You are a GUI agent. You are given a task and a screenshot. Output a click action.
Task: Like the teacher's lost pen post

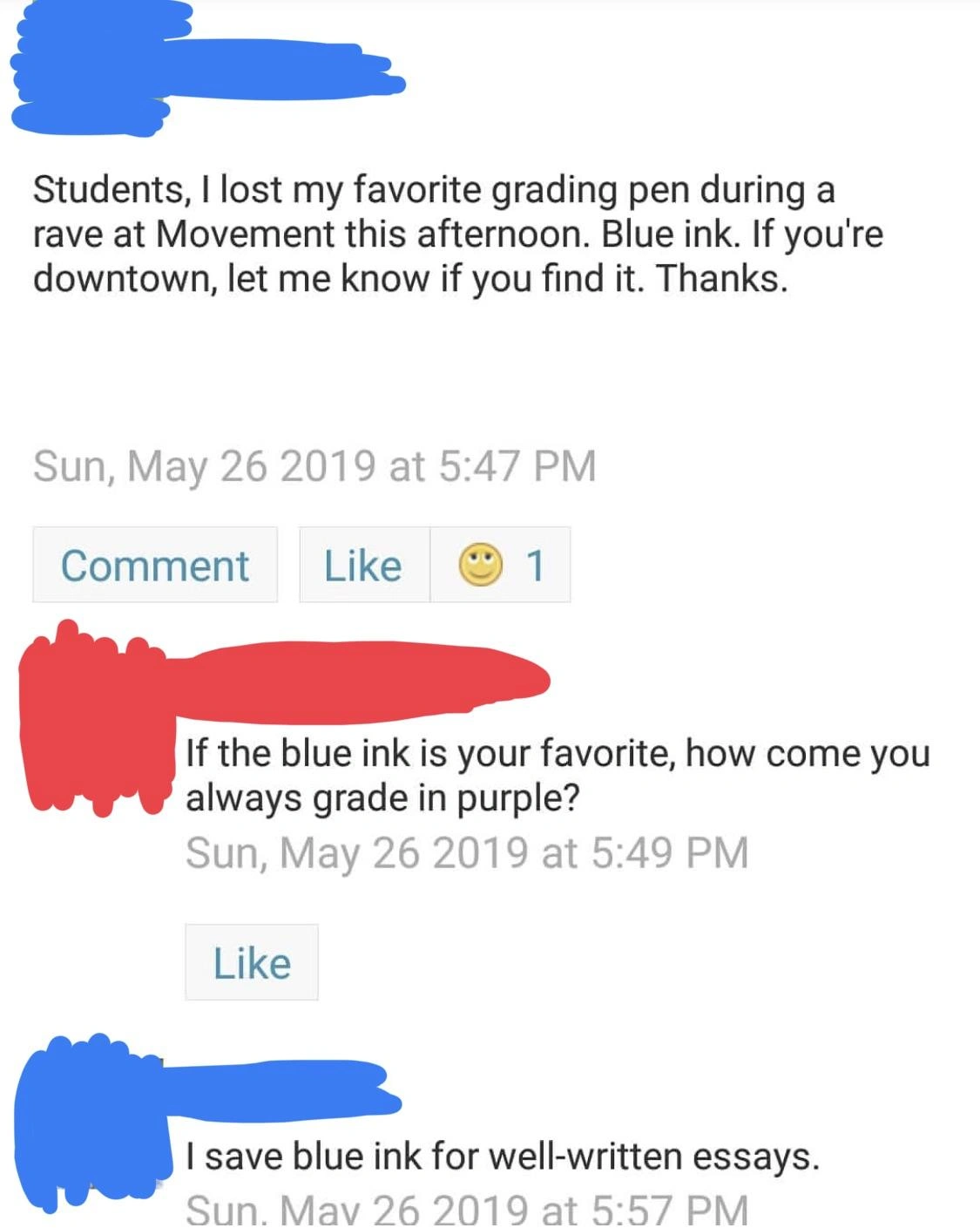(363, 566)
